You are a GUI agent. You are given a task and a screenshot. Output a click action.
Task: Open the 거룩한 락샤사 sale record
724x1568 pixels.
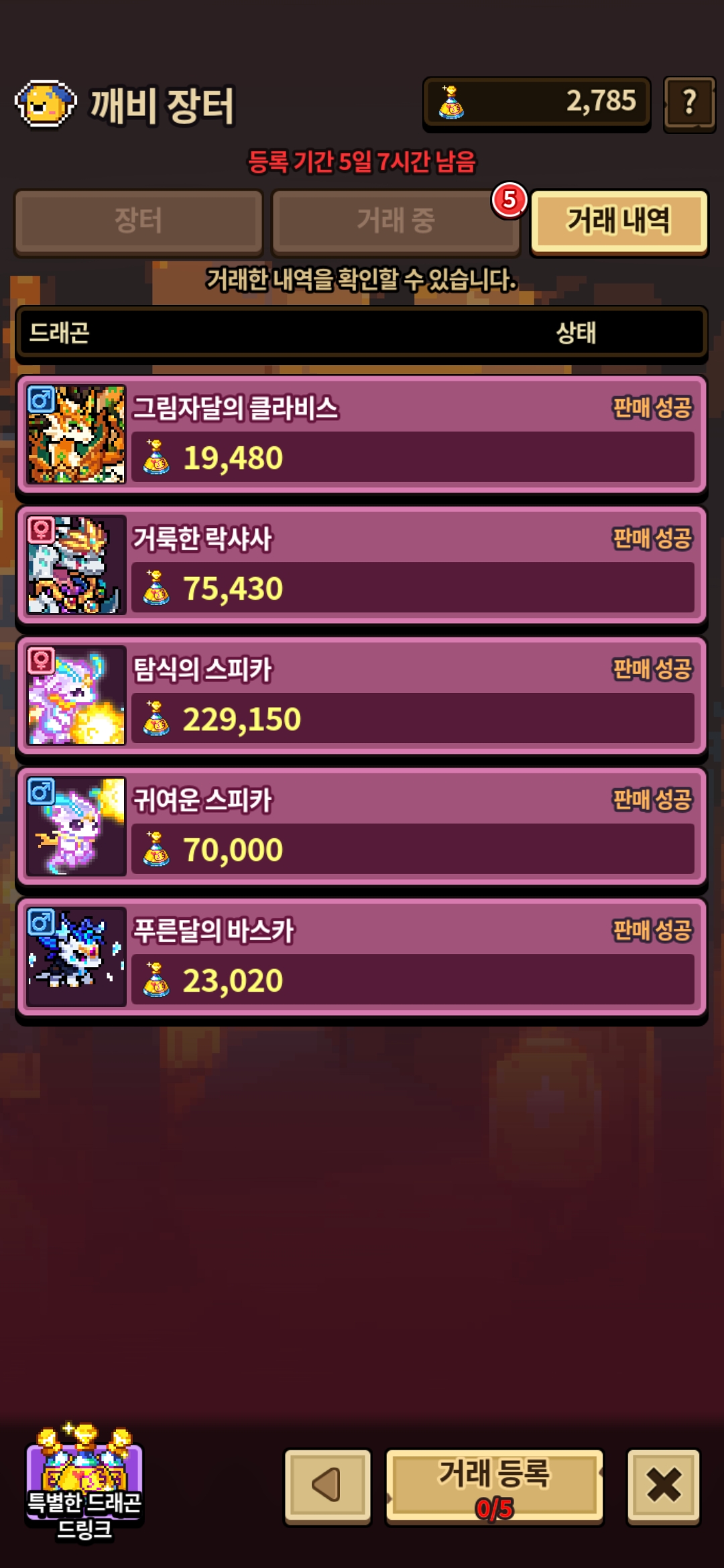362,565
